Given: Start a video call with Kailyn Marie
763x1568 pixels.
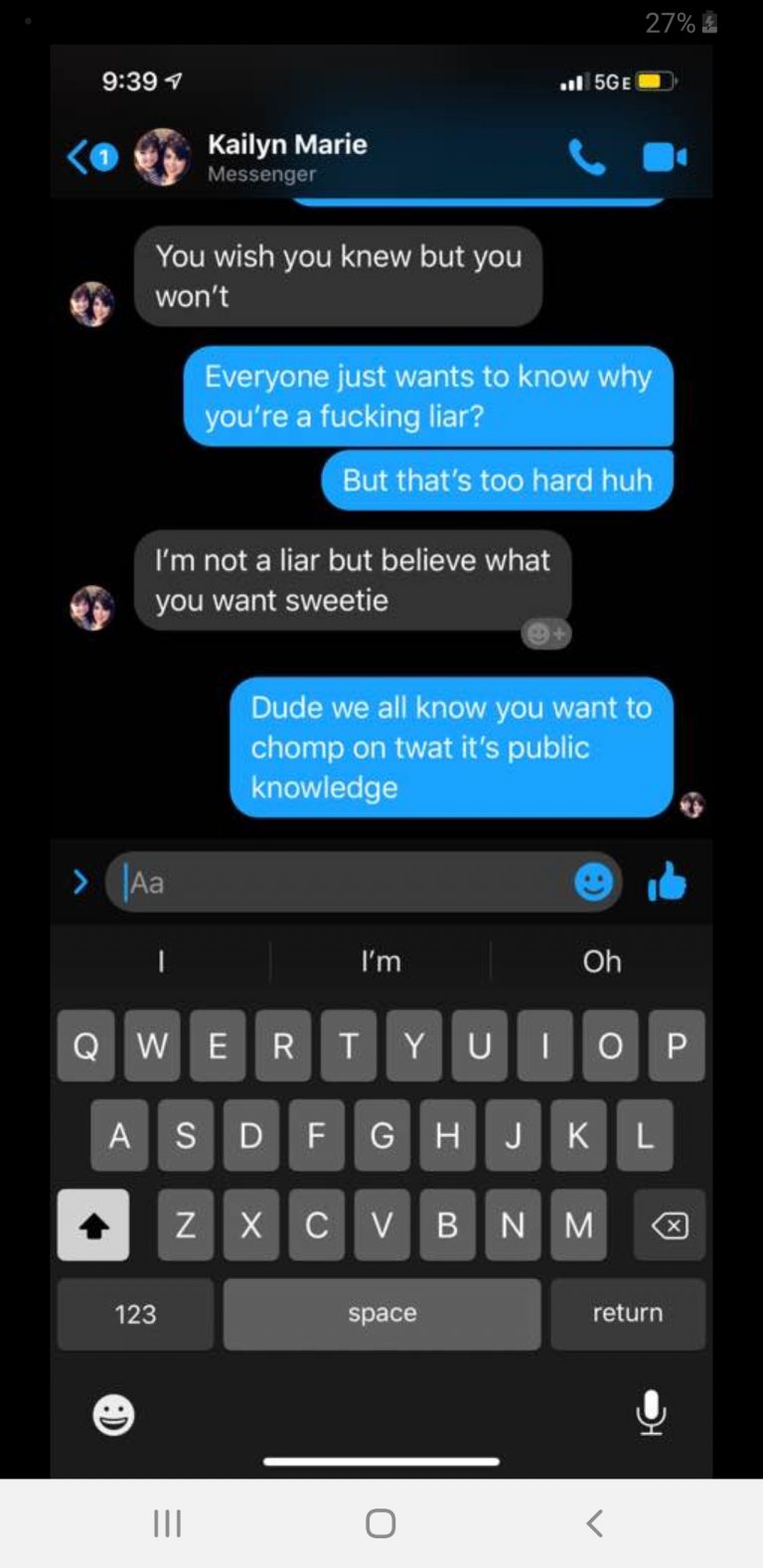Looking at the screenshot, I should pyautogui.click(x=665, y=157).
